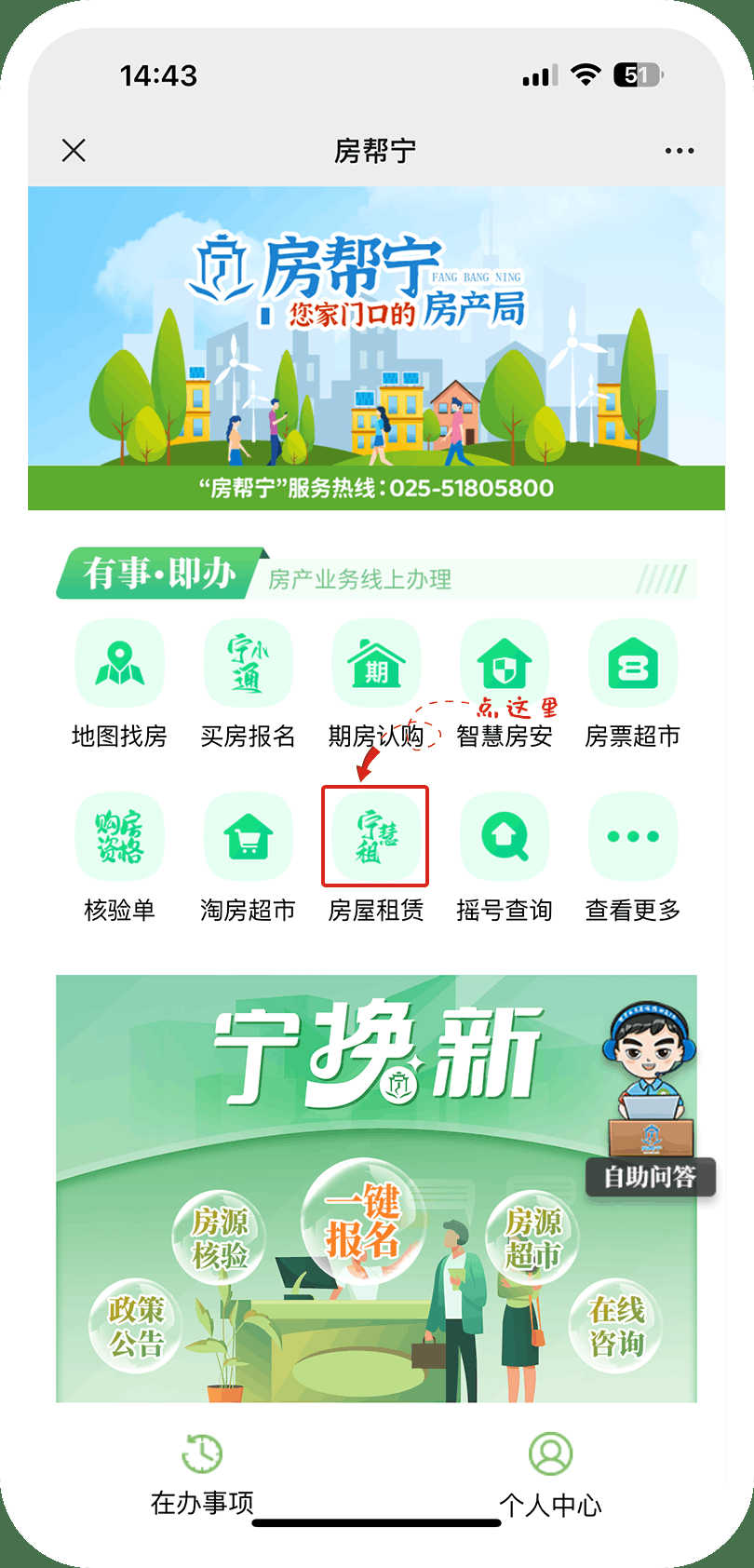
Task: Close the 房帮宁 mini program
Action: [74, 151]
